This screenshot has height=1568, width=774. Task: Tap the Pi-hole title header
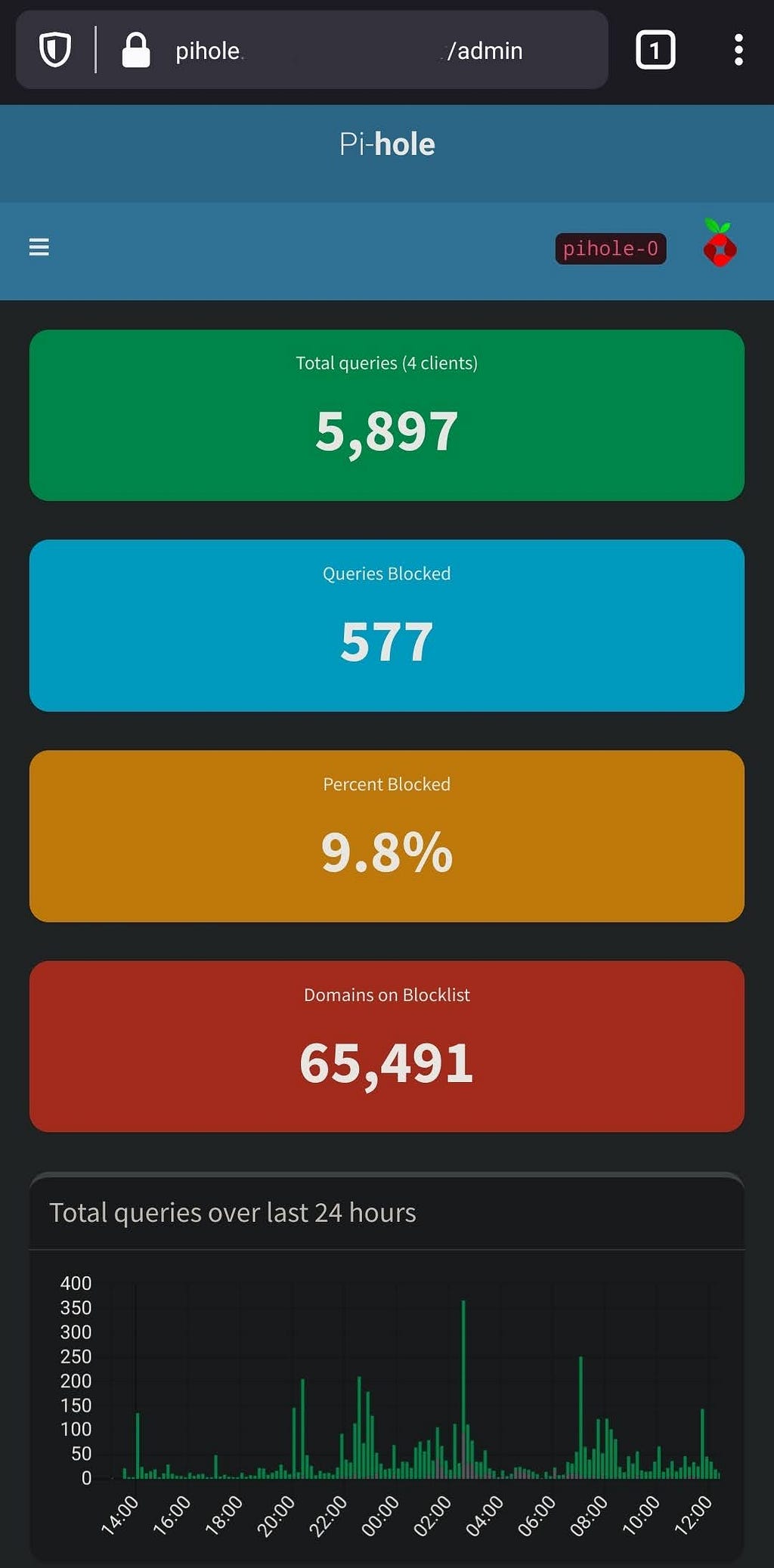(387, 144)
